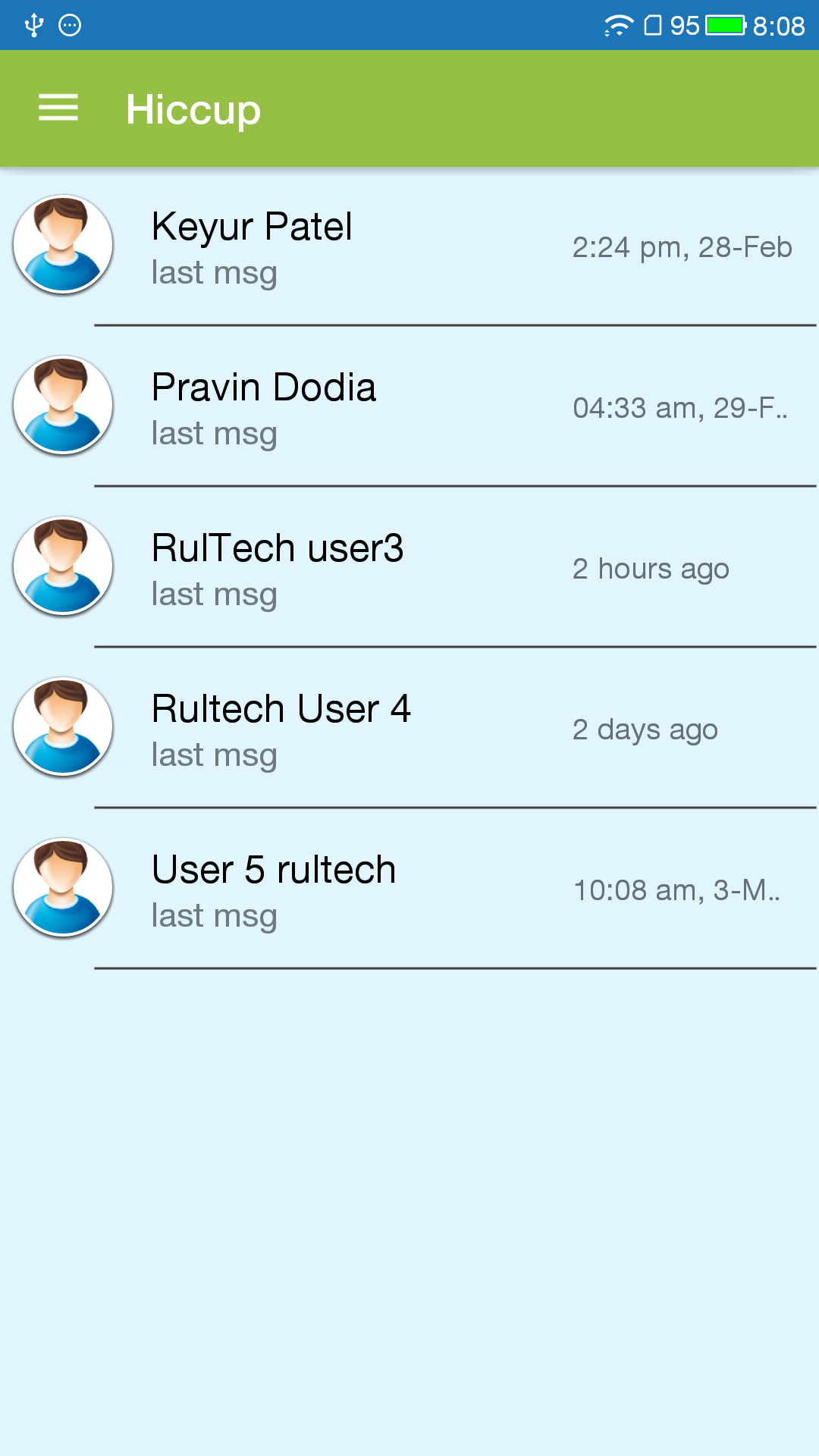
Task: Open the hamburger navigation drawer menu
Action: (x=58, y=108)
